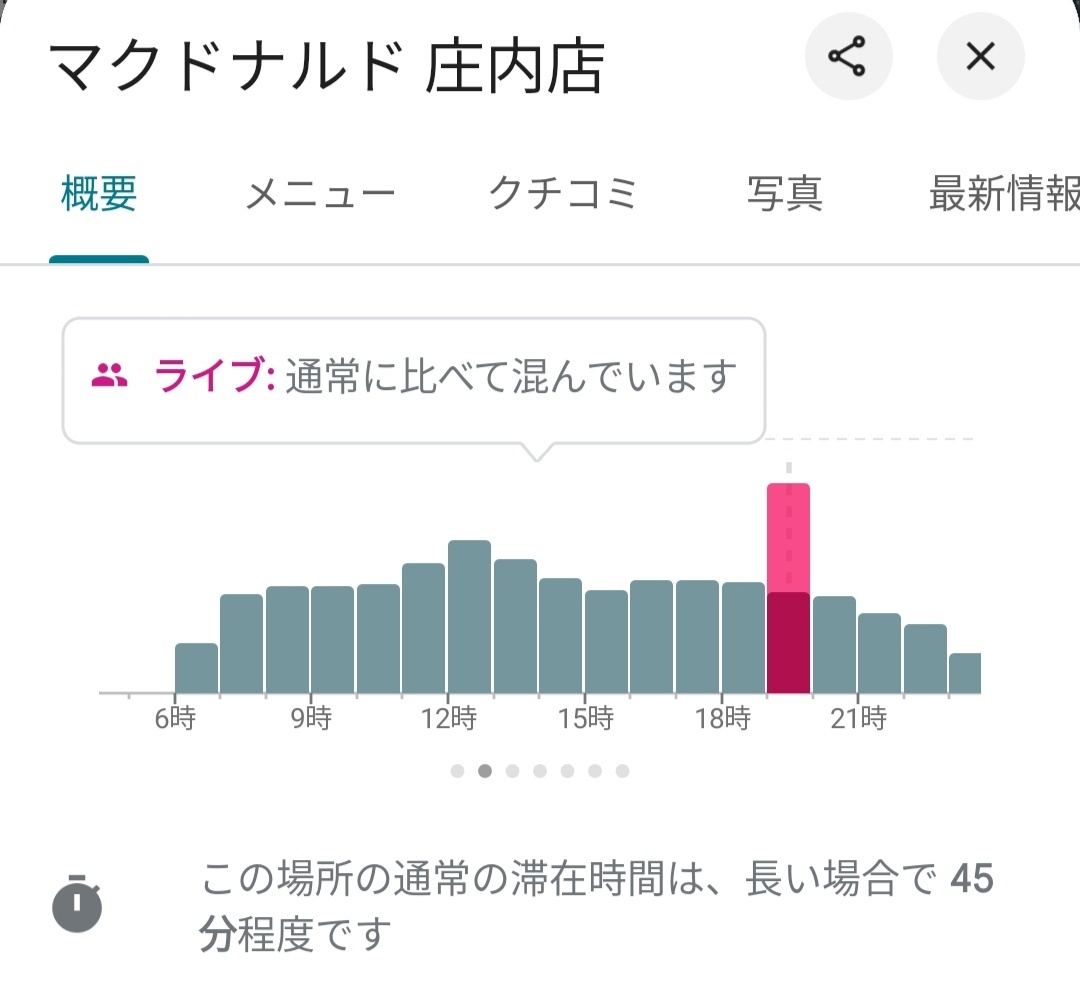Image resolution: width=1080 pixels, height=1006 pixels.
Task: Switch to the メニュー tab
Action: [320, 195]
